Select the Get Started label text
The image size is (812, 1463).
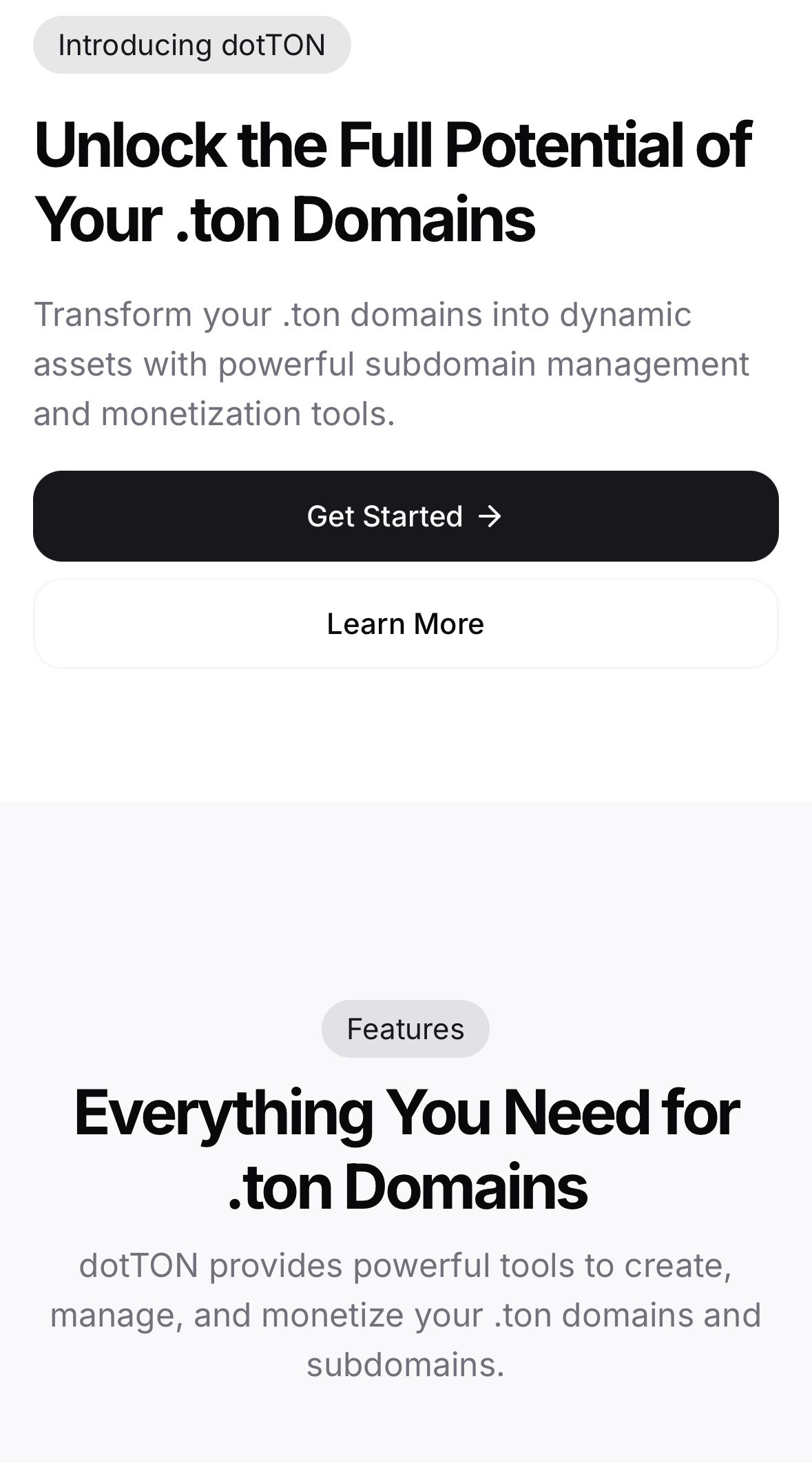[x=386, y=515]
